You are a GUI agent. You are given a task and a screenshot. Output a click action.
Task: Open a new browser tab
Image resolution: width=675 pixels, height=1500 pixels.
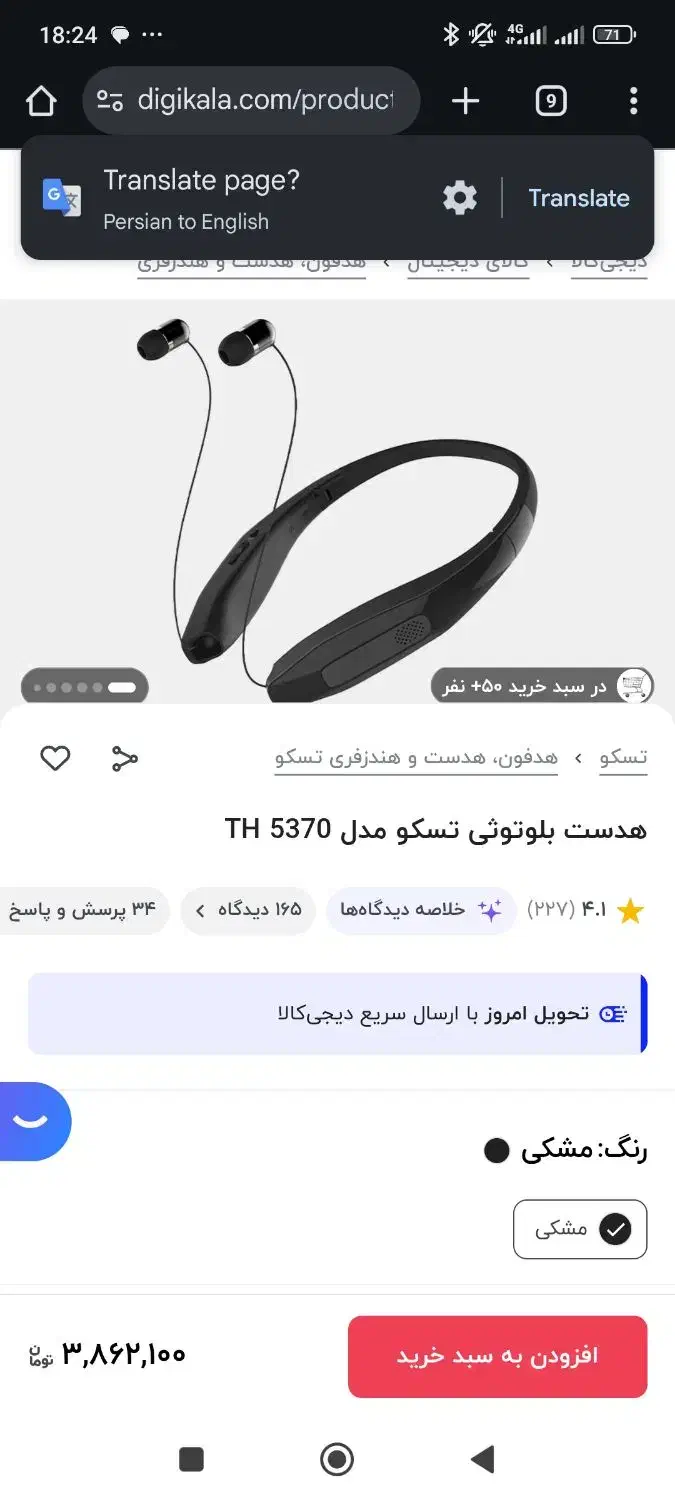465,101
